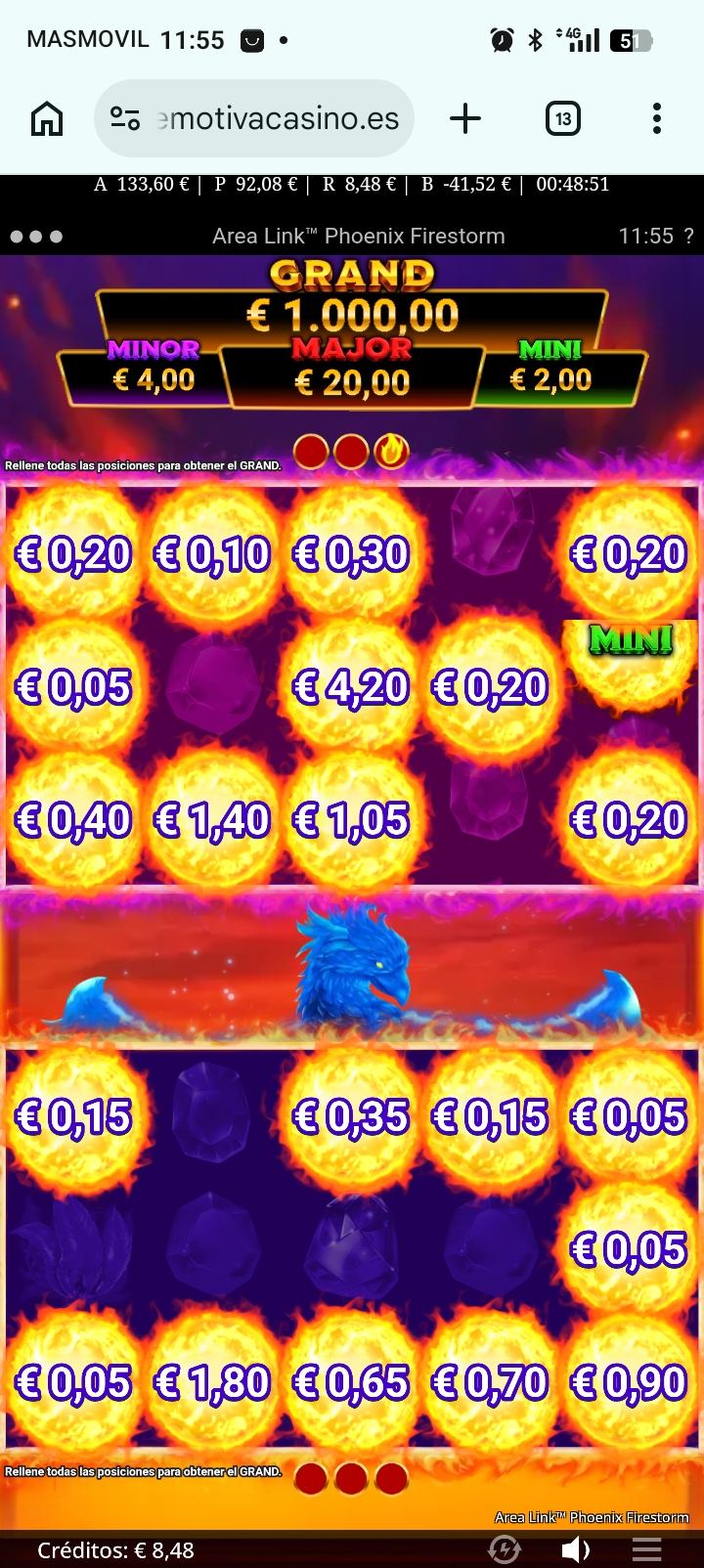Image resolution: width=704 pixels, height=1568 pixels.
Task: Open the three-dot game options menu
Action: click(x=36, y=237)
